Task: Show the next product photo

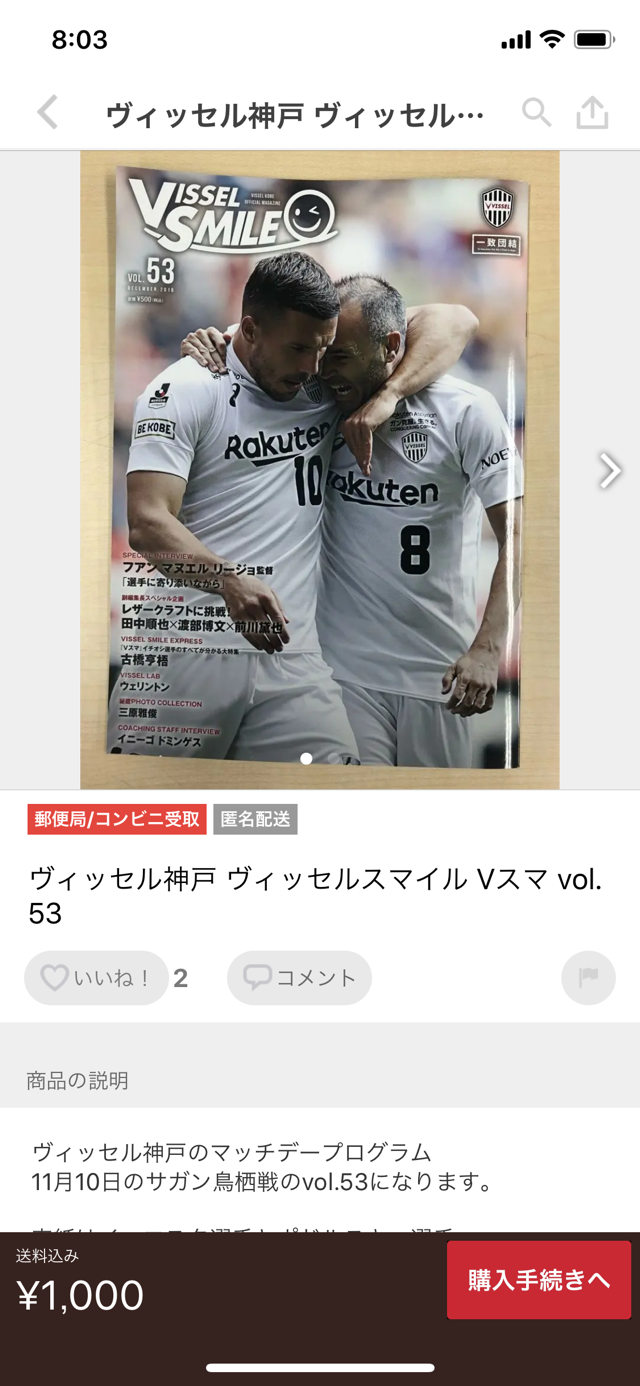Action: click(x=609, y=470)
